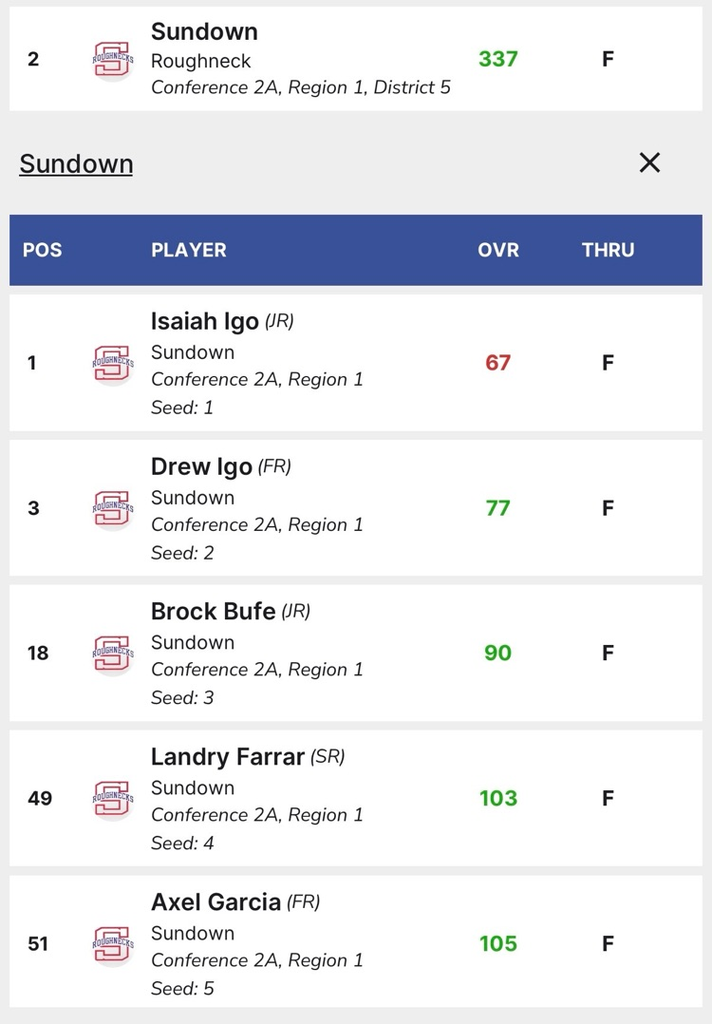Open the underlined Sundown team link
712x1024 pixels.
76,164
